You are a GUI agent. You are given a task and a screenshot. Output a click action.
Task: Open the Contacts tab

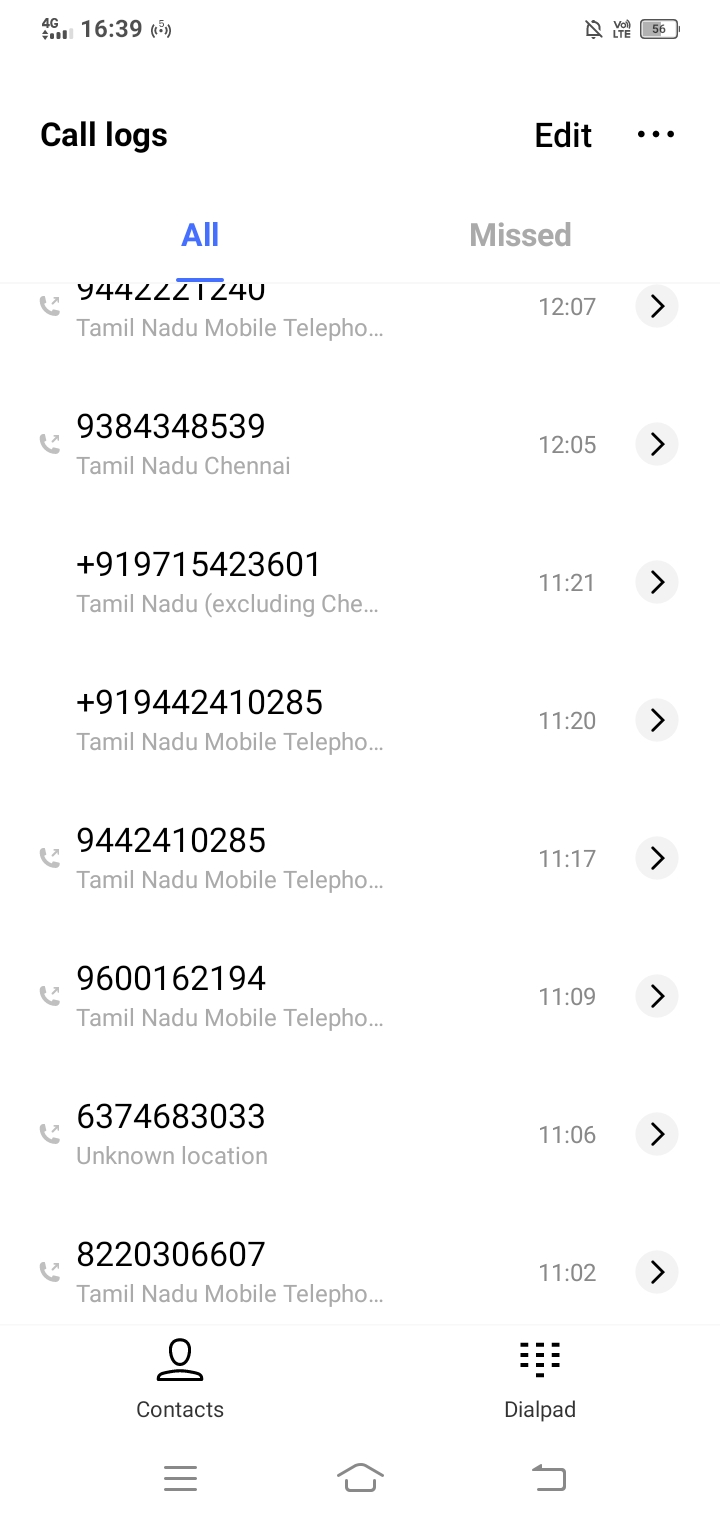180,1380
